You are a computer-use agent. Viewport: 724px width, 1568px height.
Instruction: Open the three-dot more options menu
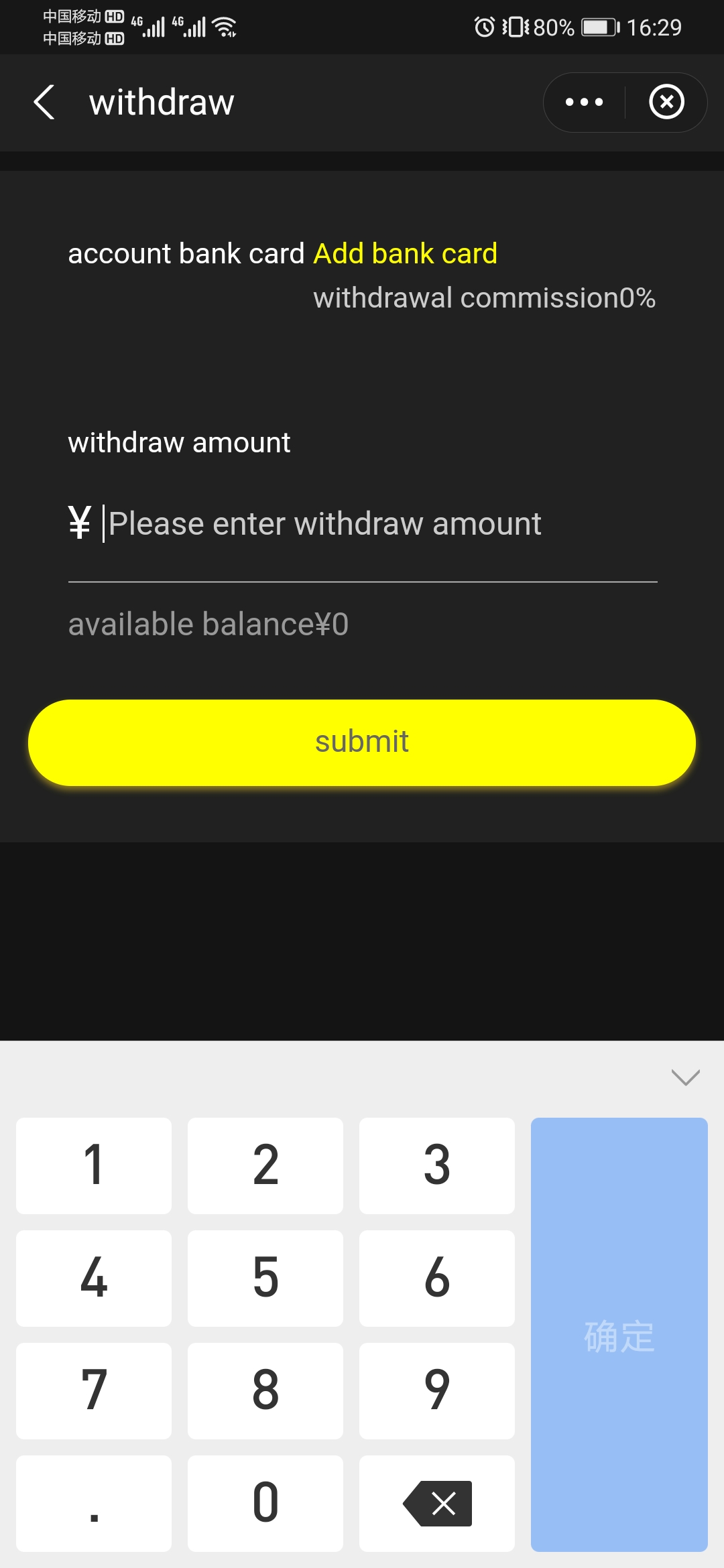[x=584, y=103]
